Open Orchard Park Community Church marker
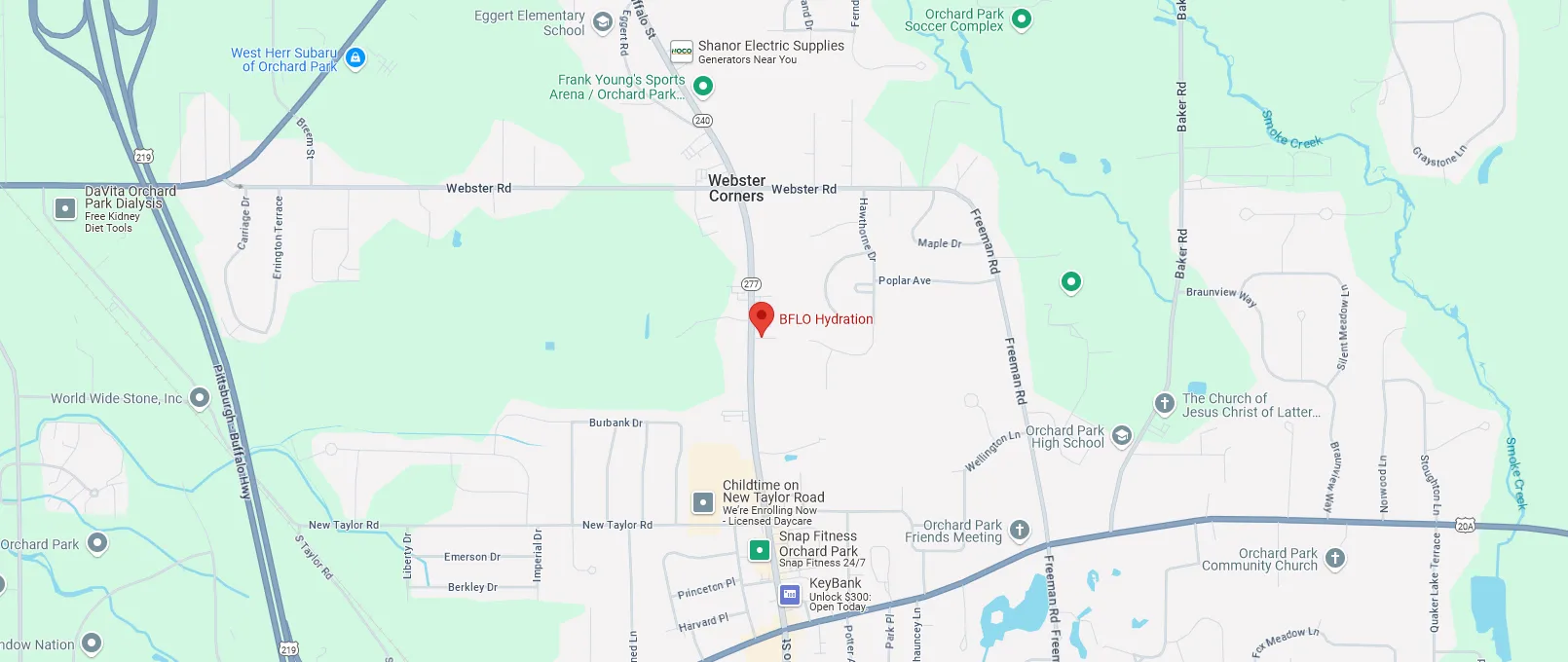The height and width of the screenshot is (662, 1568). tap(1335, 558)
